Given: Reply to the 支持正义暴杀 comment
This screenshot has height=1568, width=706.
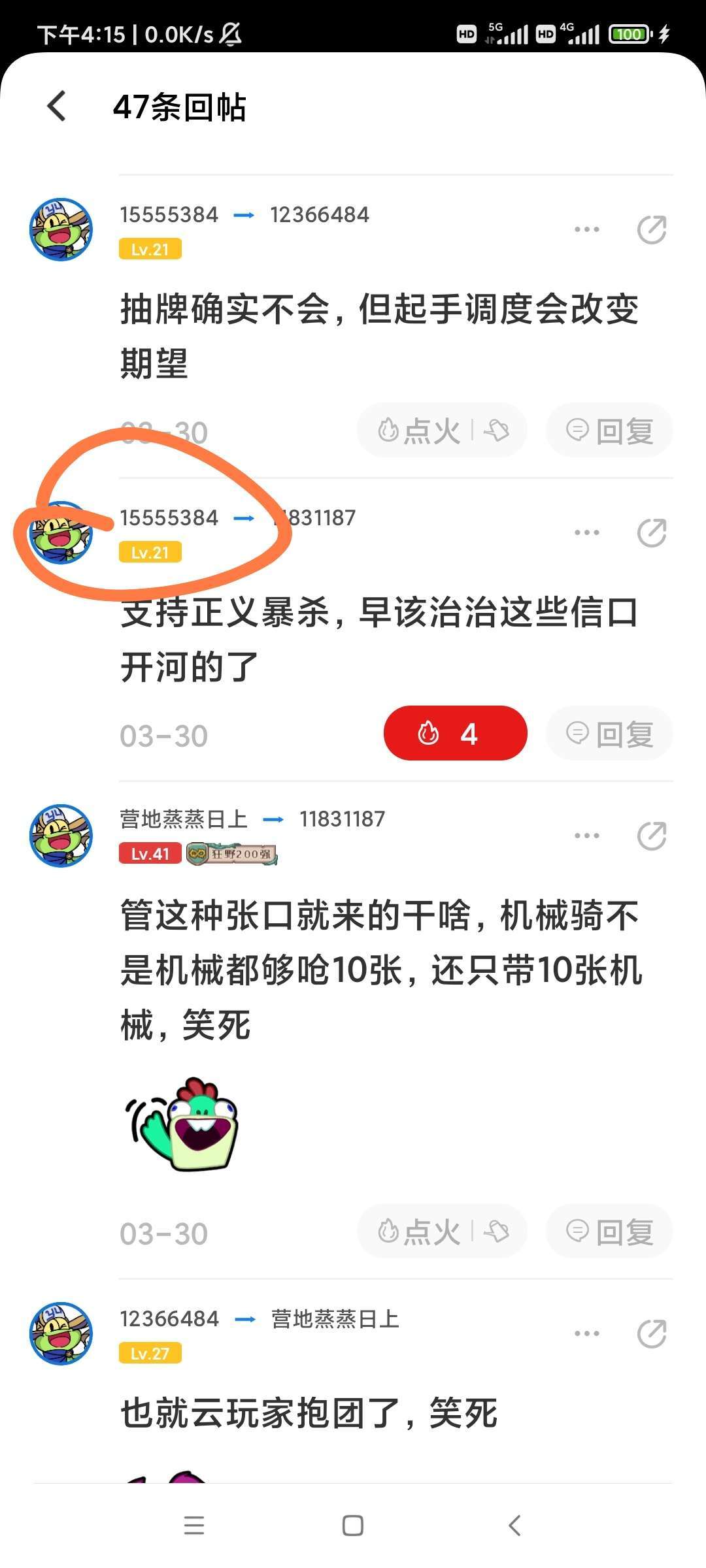Looking at the screenshot, I should pyautogui.click(x=609, y=734).
